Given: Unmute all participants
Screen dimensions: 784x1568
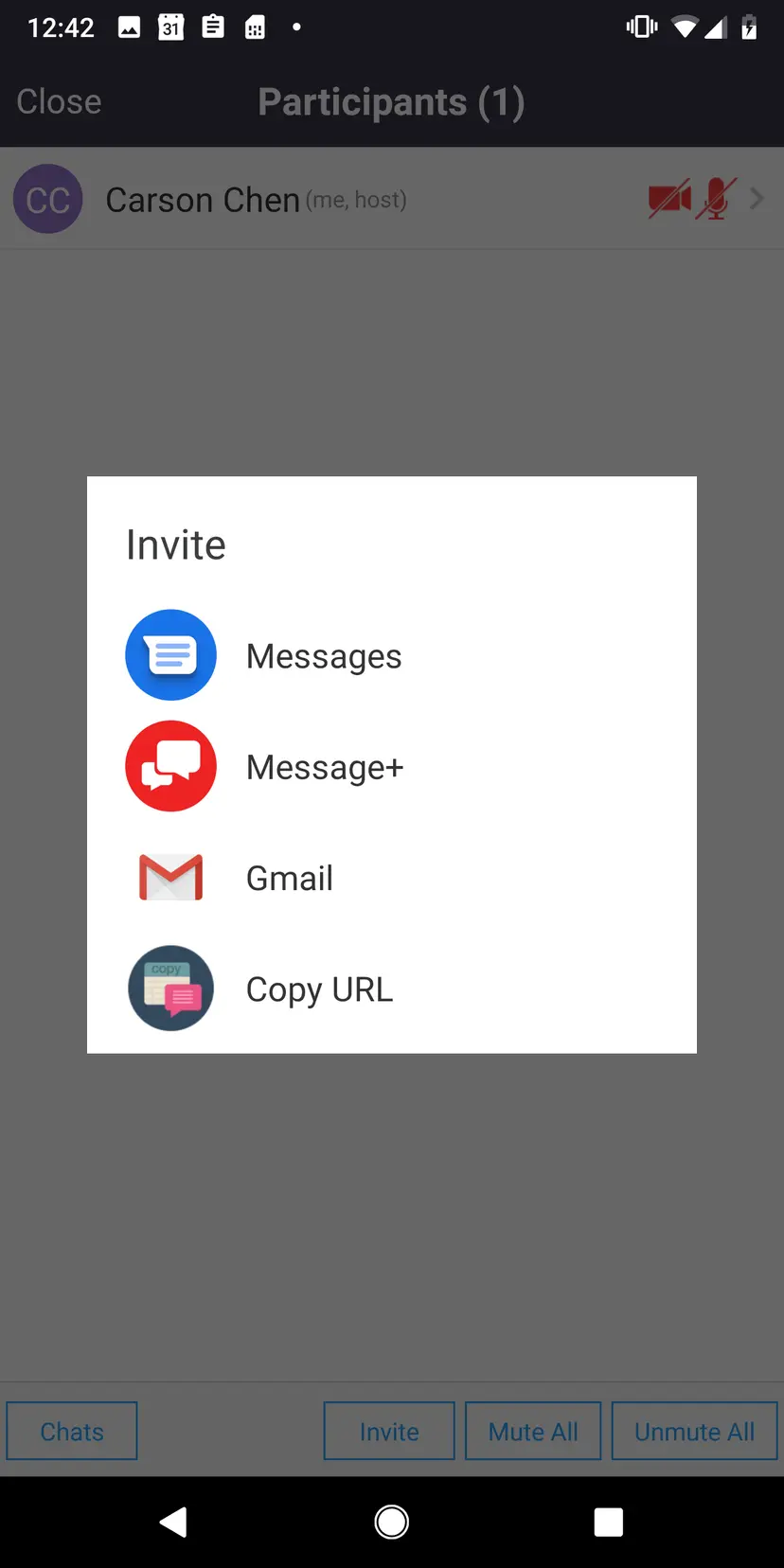Looking at the screenshot, I should pyautogui.click(x=694, y=1431).
